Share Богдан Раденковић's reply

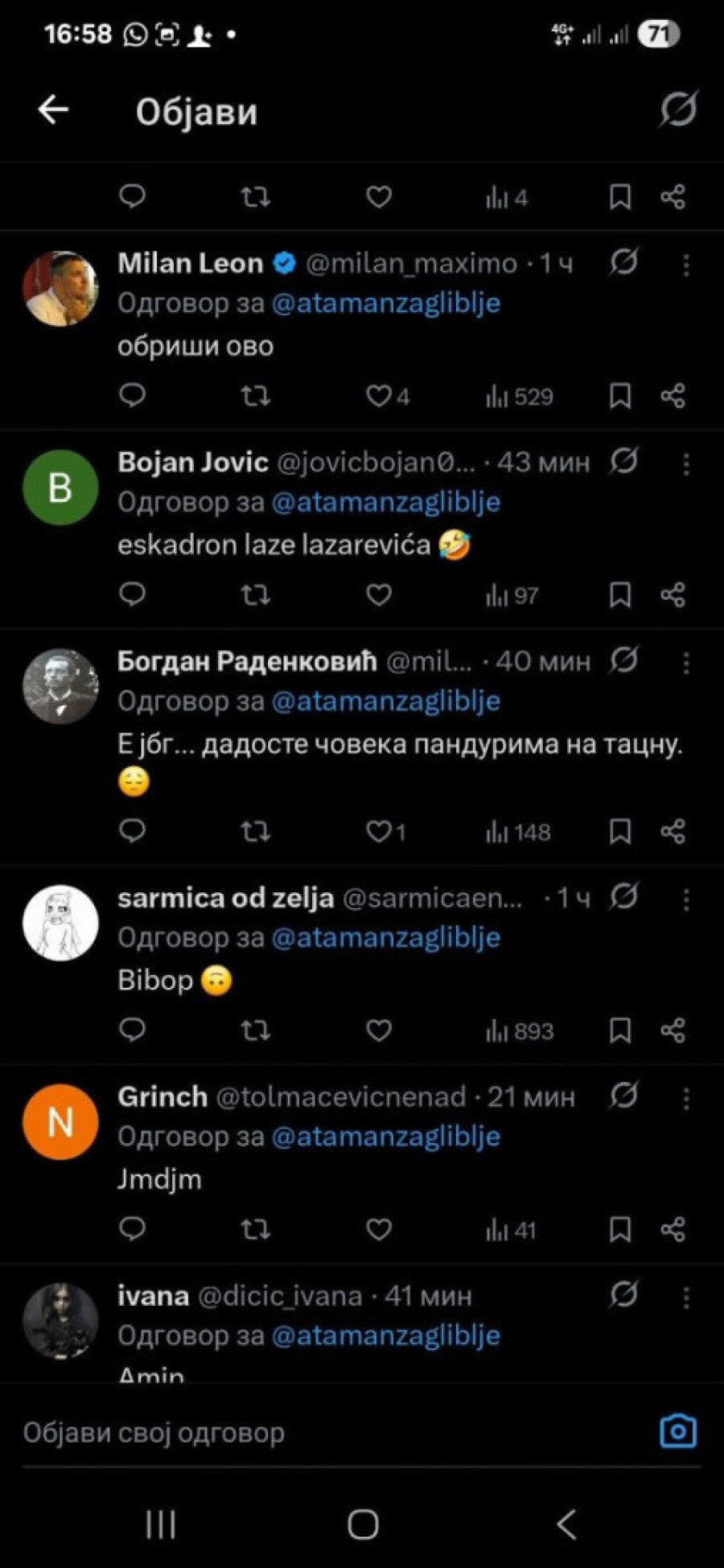click(x=673, y=831)
